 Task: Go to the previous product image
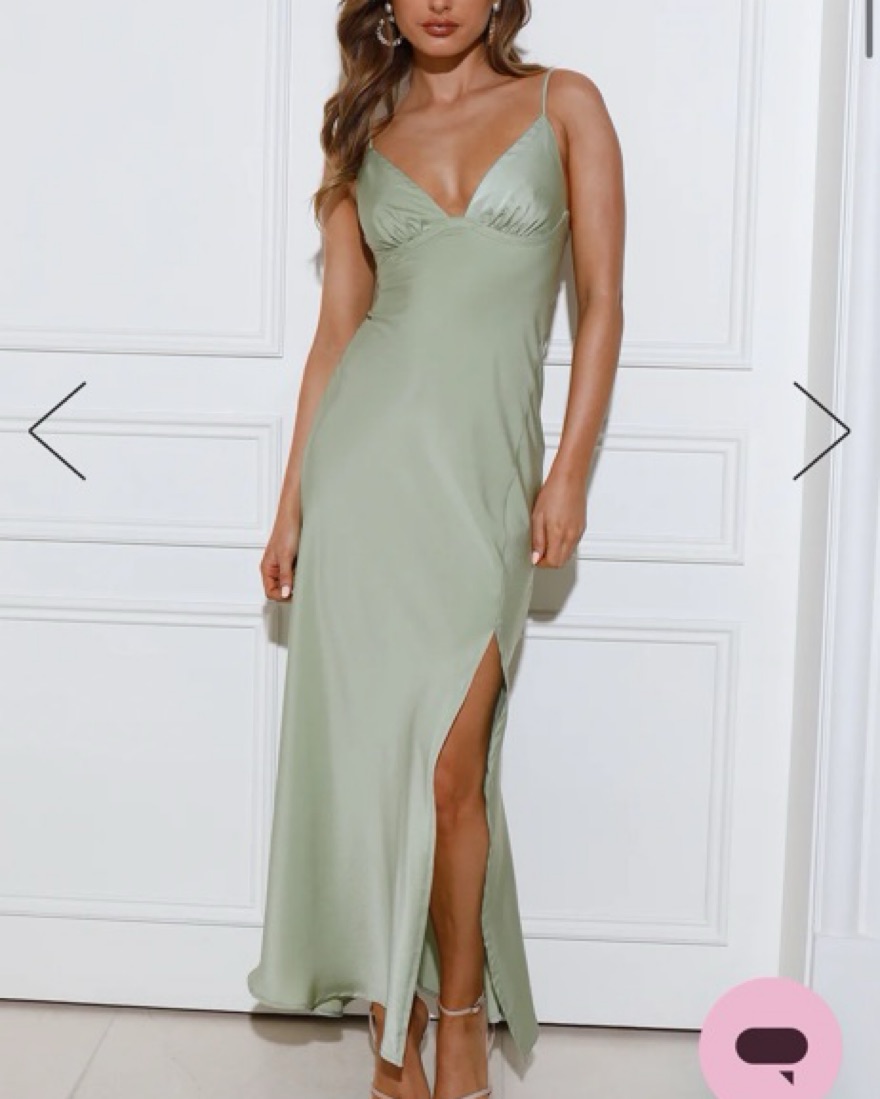pos(58,431)
